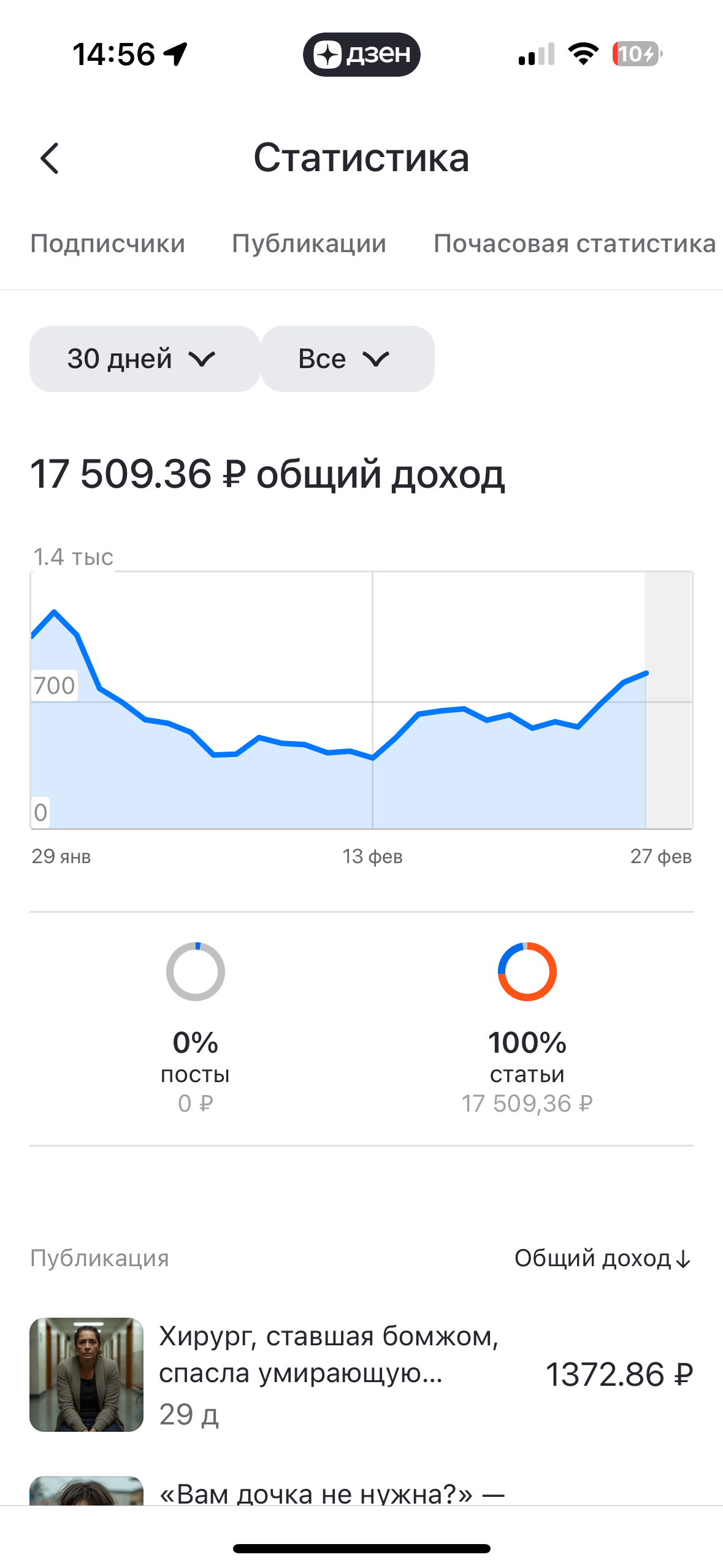Open the Почасовая статистика tab

(x=574, y=244)
